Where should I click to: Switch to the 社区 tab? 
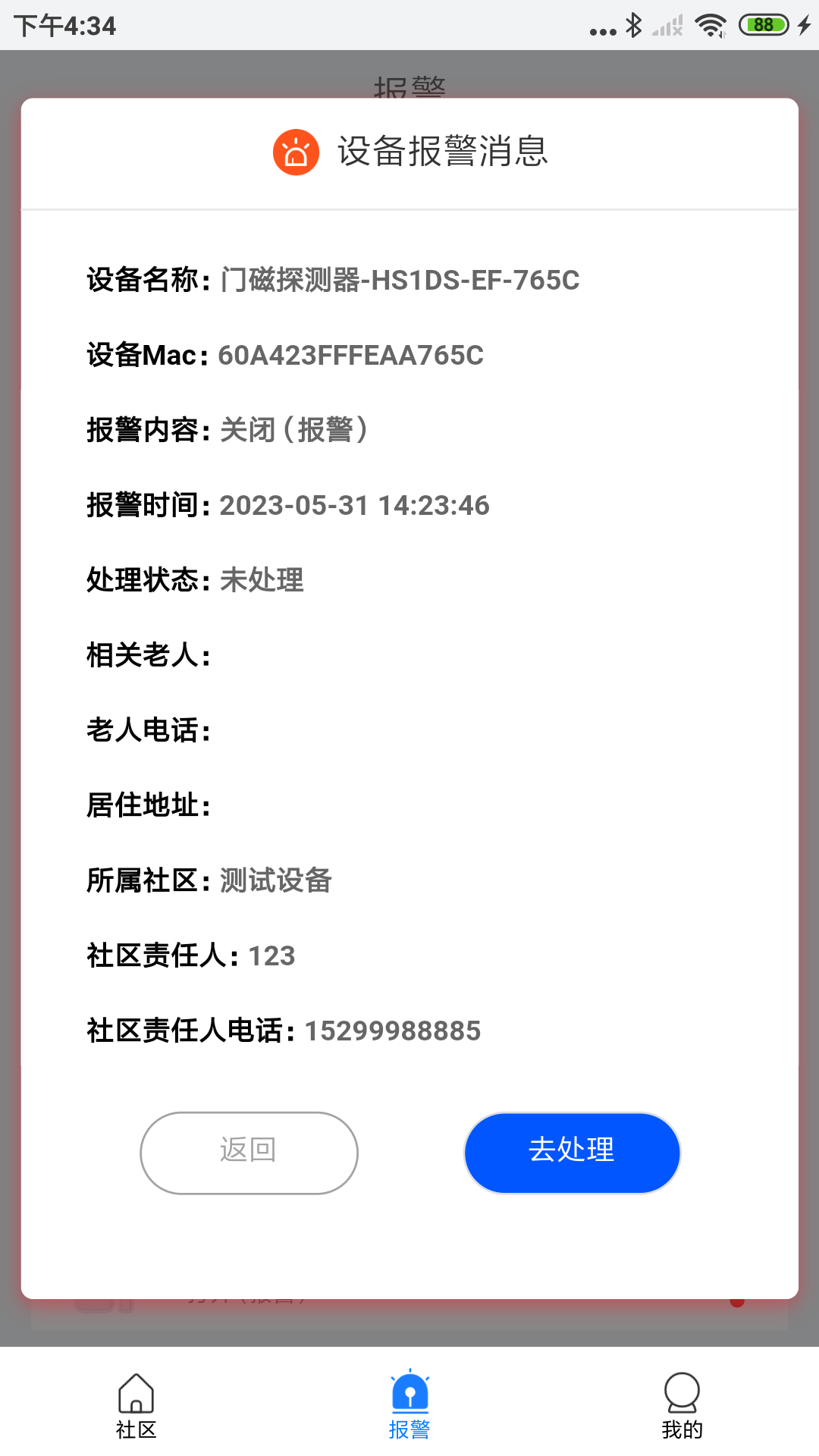(136, 1405)
